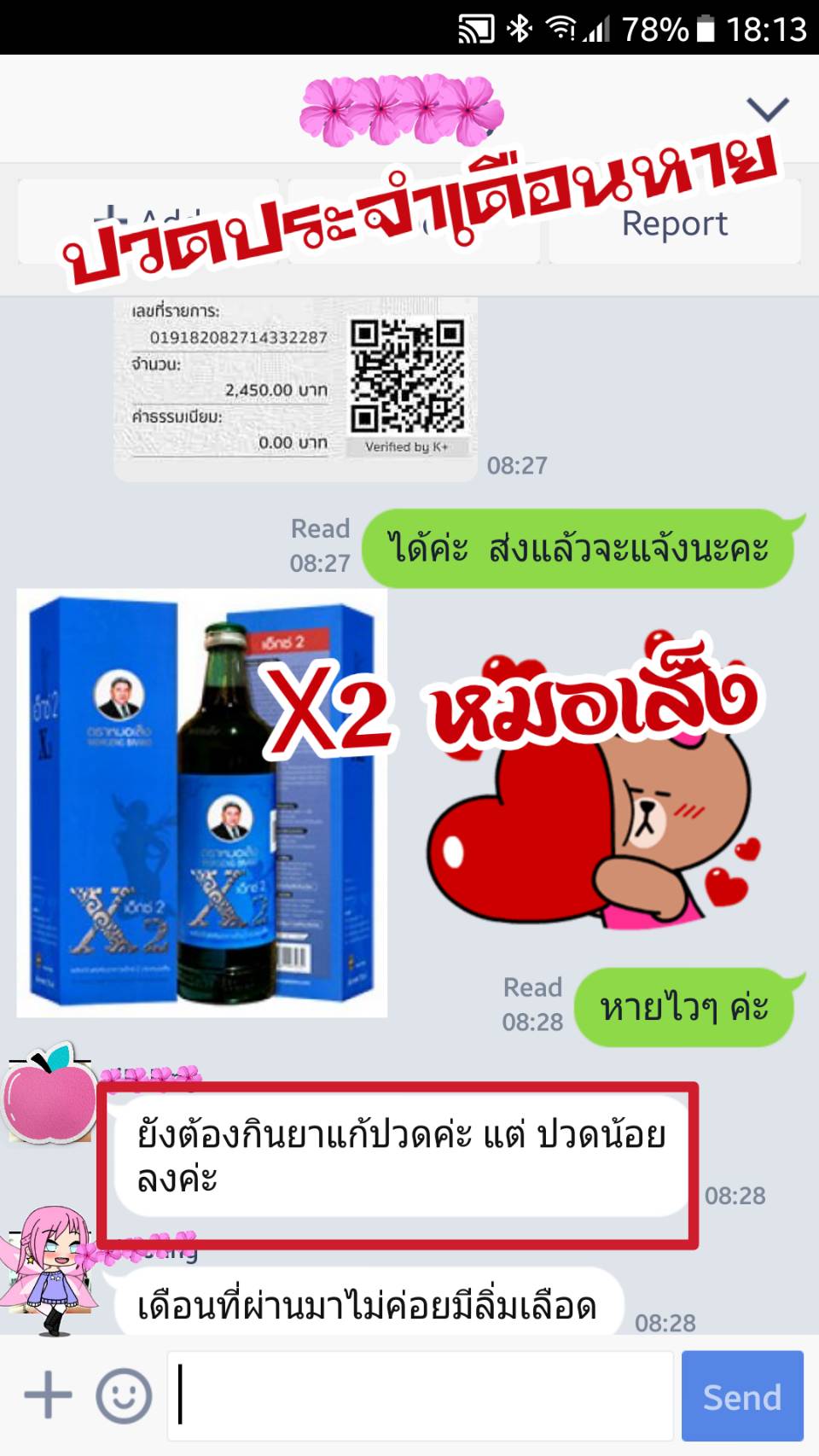Open the plus attachment menu
Image resolution: width=819 pixels, height=1456 pixels.
tap(48, 1396)
